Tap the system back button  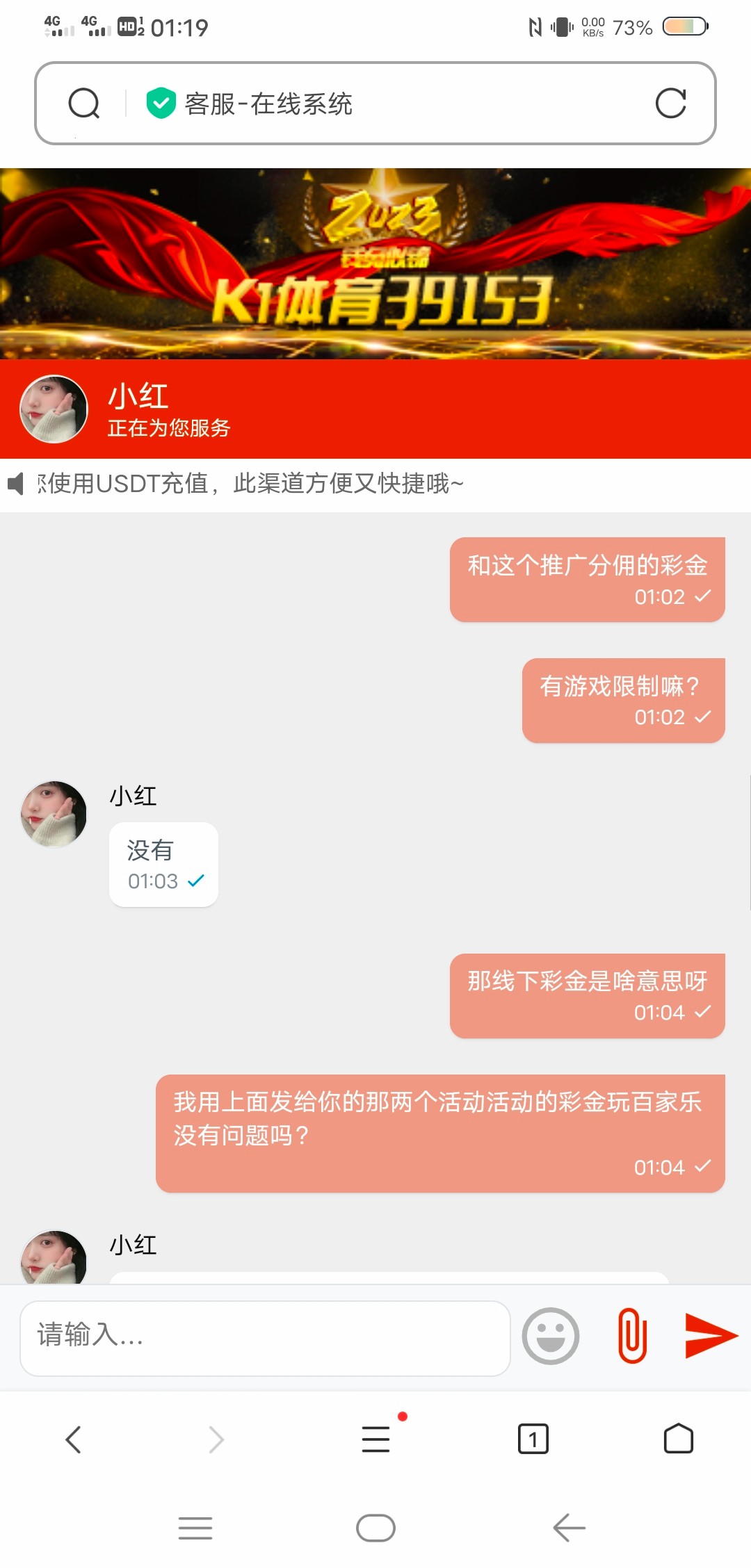tap(570, 1528)
